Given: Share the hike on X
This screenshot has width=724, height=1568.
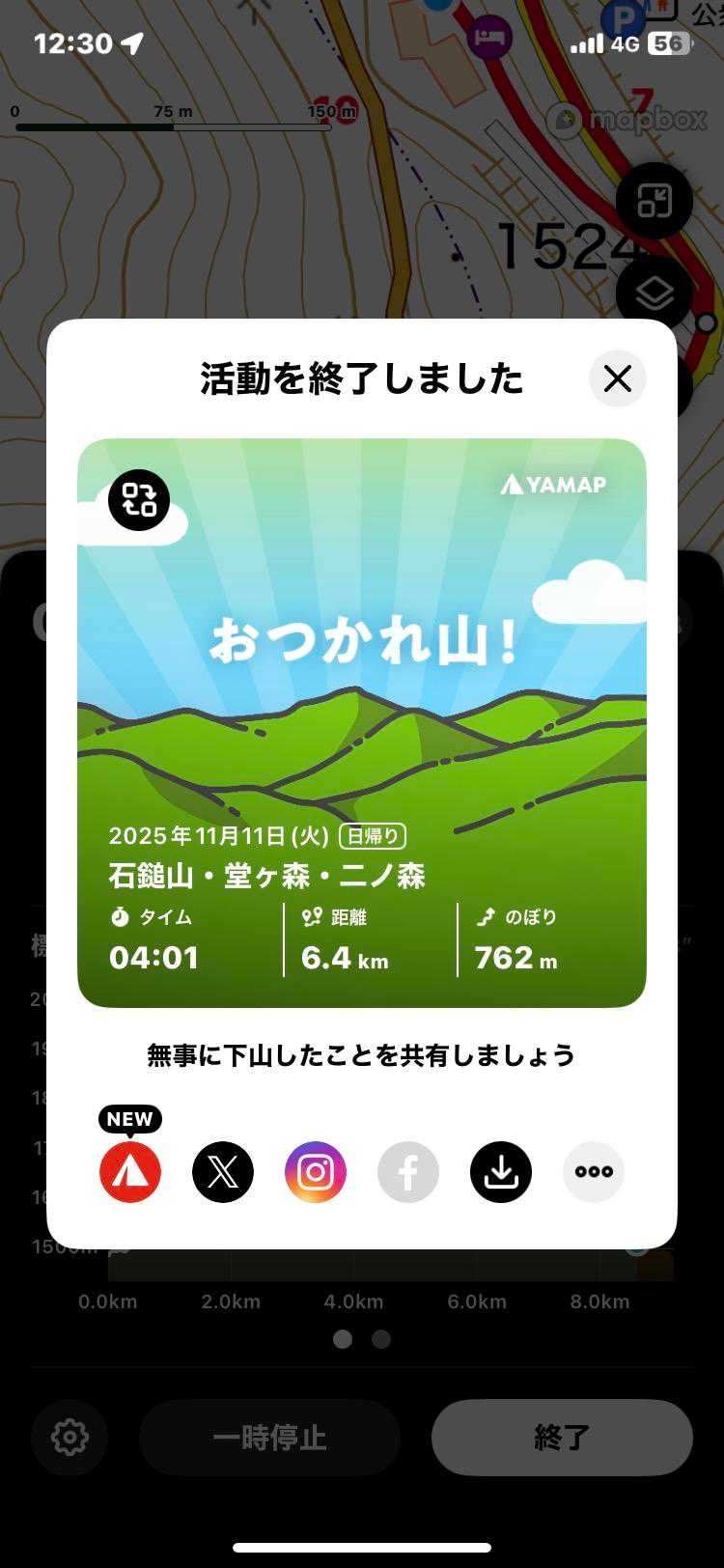Looking at the screenshot, I should tap(223, 1171).
